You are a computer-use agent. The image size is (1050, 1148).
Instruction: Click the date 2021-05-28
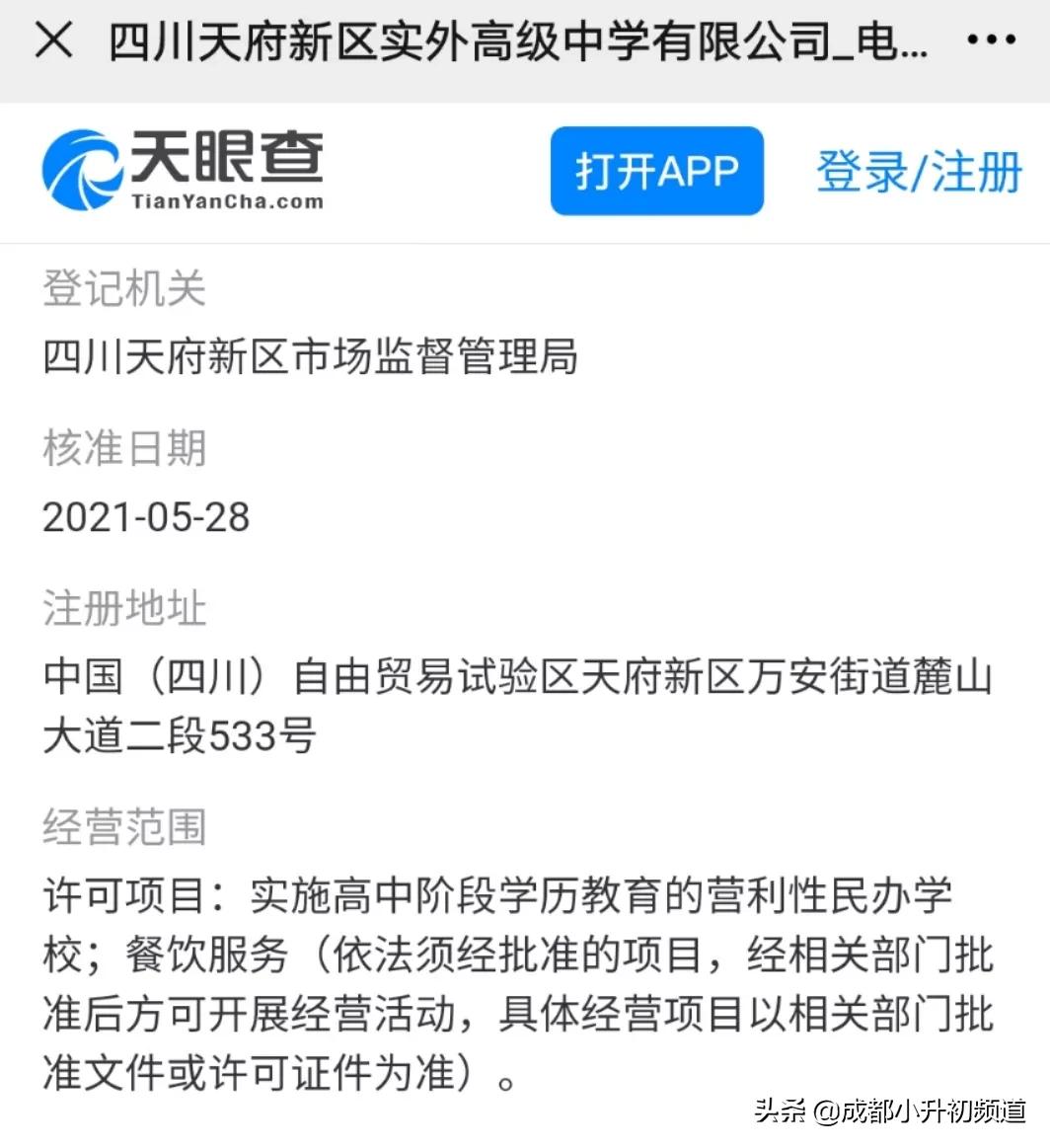click(x=146, y=515)
